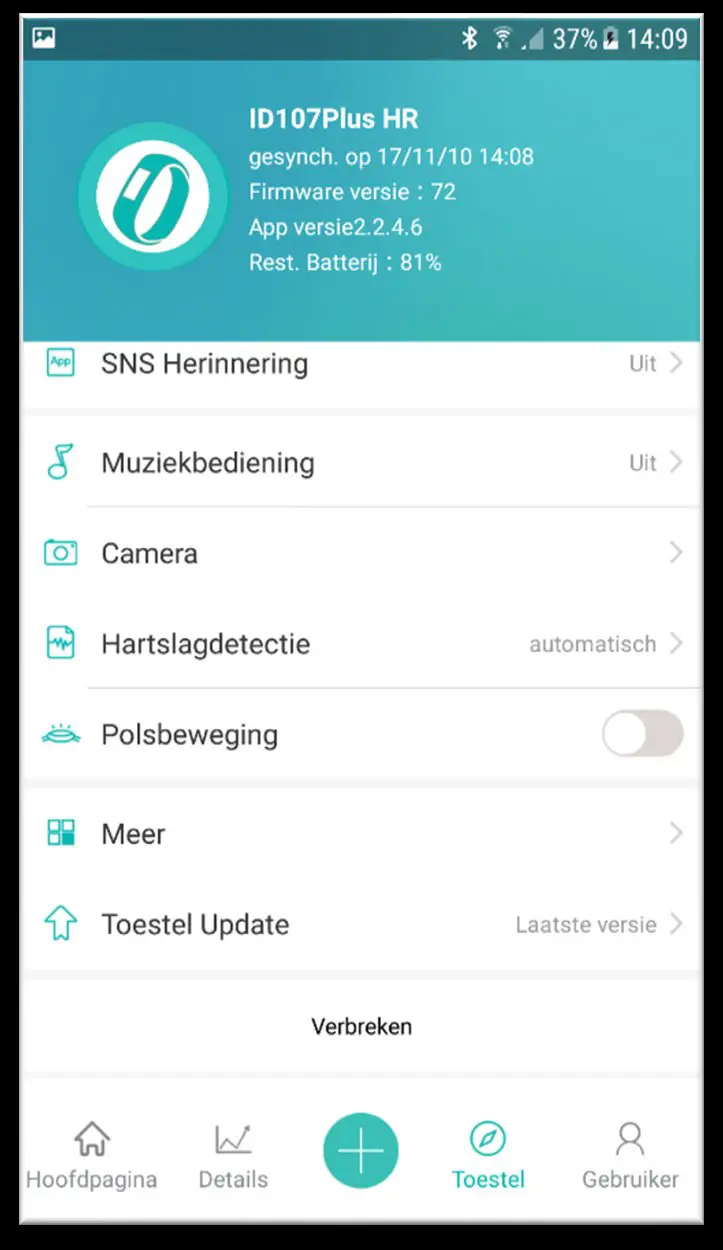The height and width of the screenshot is (1250, 723).
Task: Toggle the Polsbeweging switch
Action: point(642,735)
